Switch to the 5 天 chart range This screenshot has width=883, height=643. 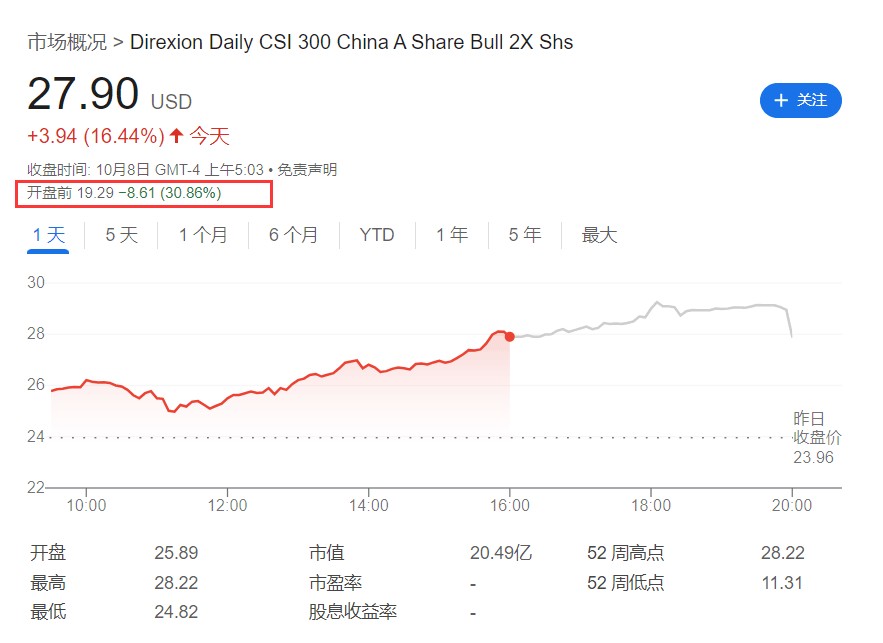(121, 235)
